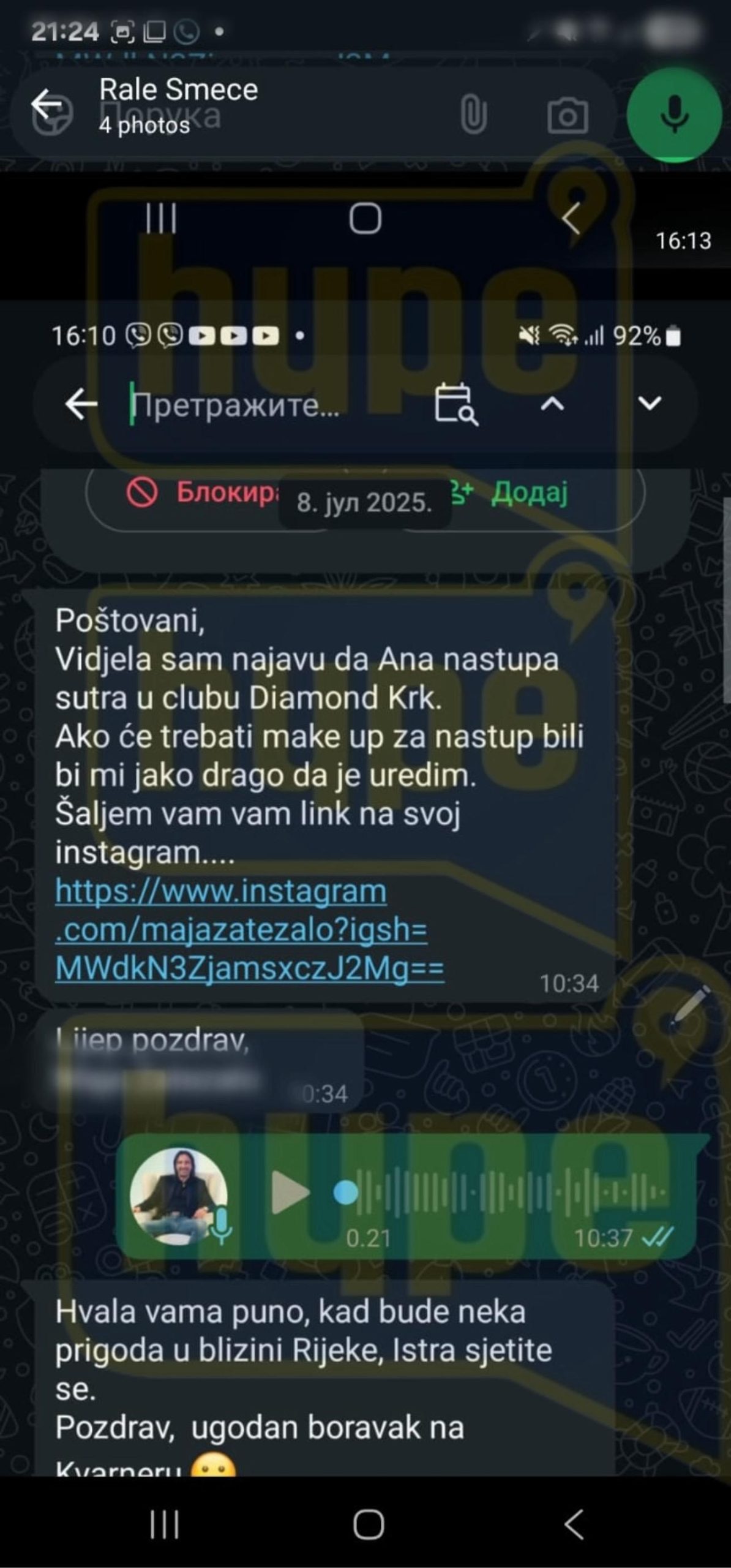Image resolution: width=731 pixels, height=1568 pixels.
Task: Use the system back button at the bottom
Action: pos(572,1525)
